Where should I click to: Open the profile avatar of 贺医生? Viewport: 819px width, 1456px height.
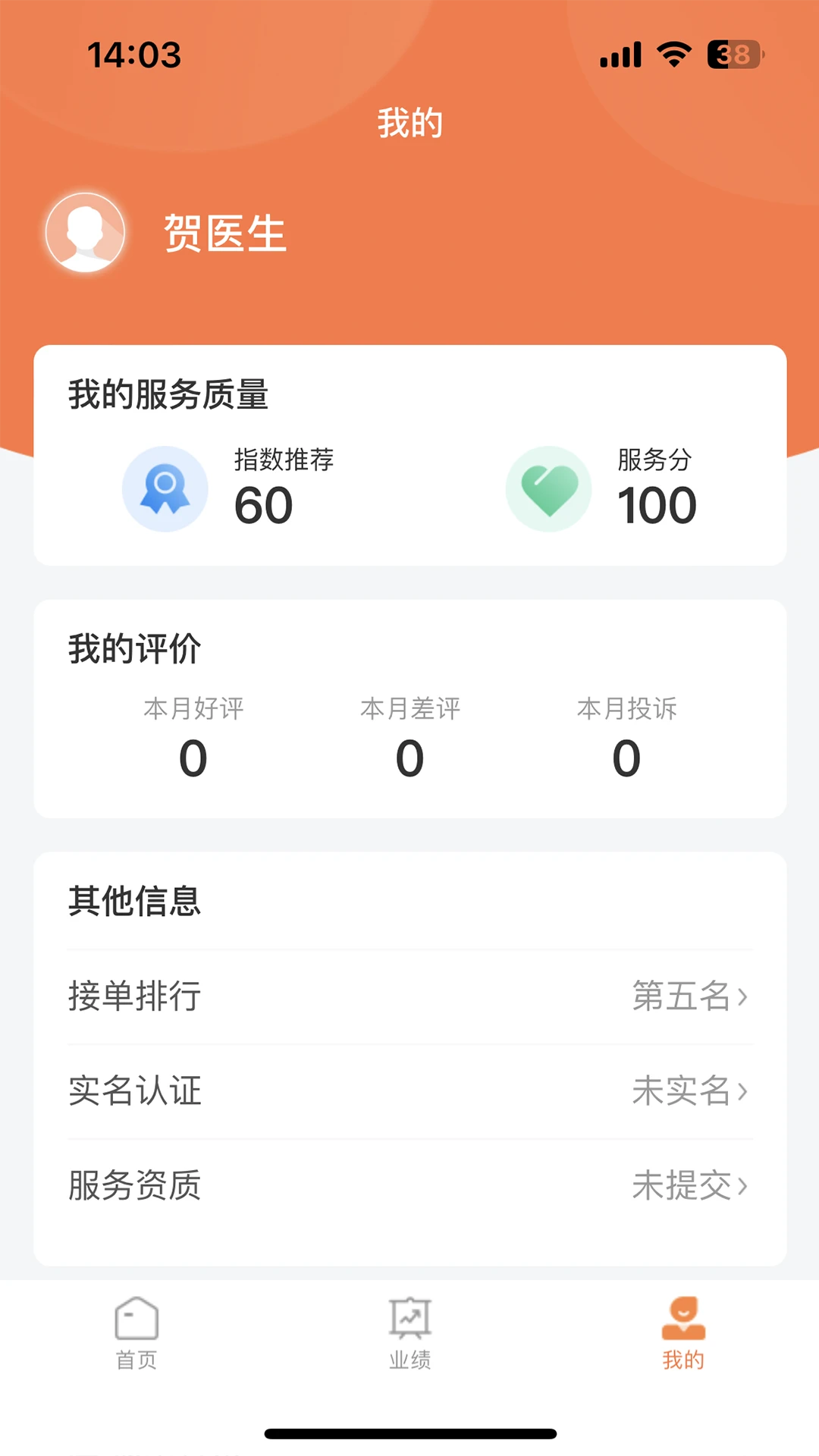(83, 232)
